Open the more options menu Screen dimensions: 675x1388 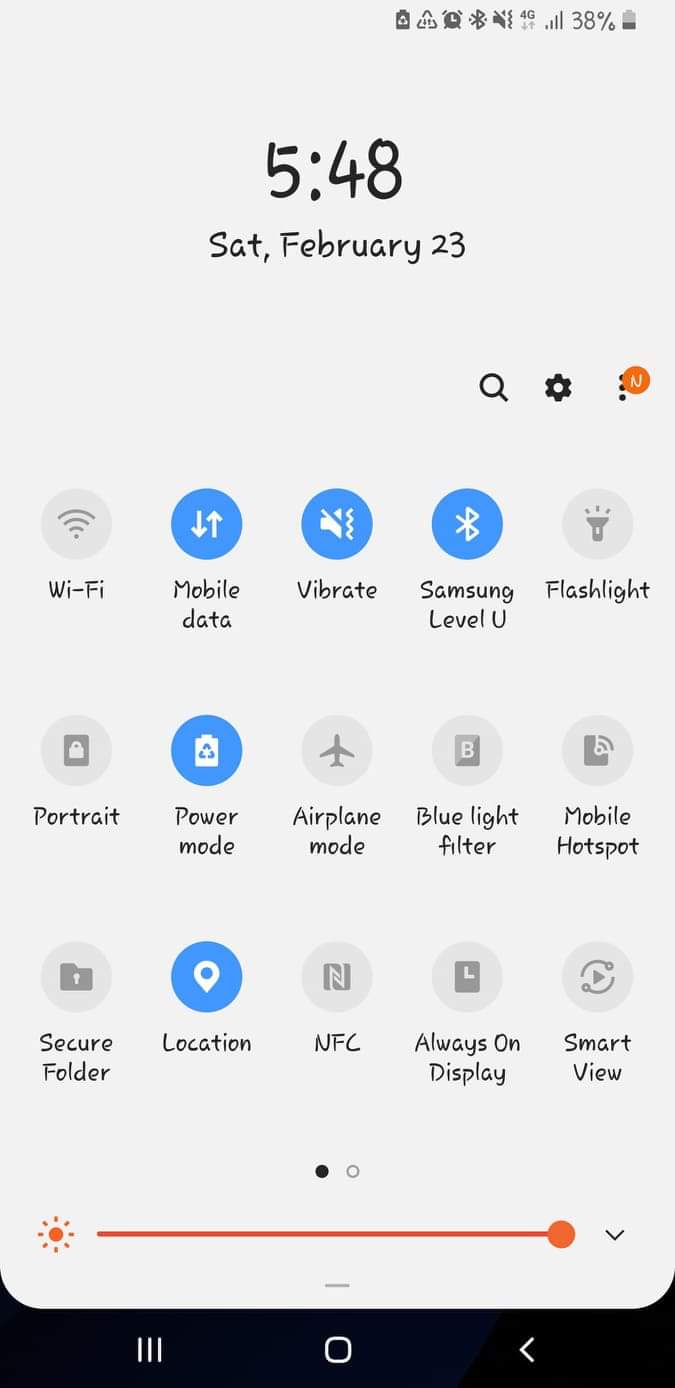pyautogui.click(x=624, y=387)
